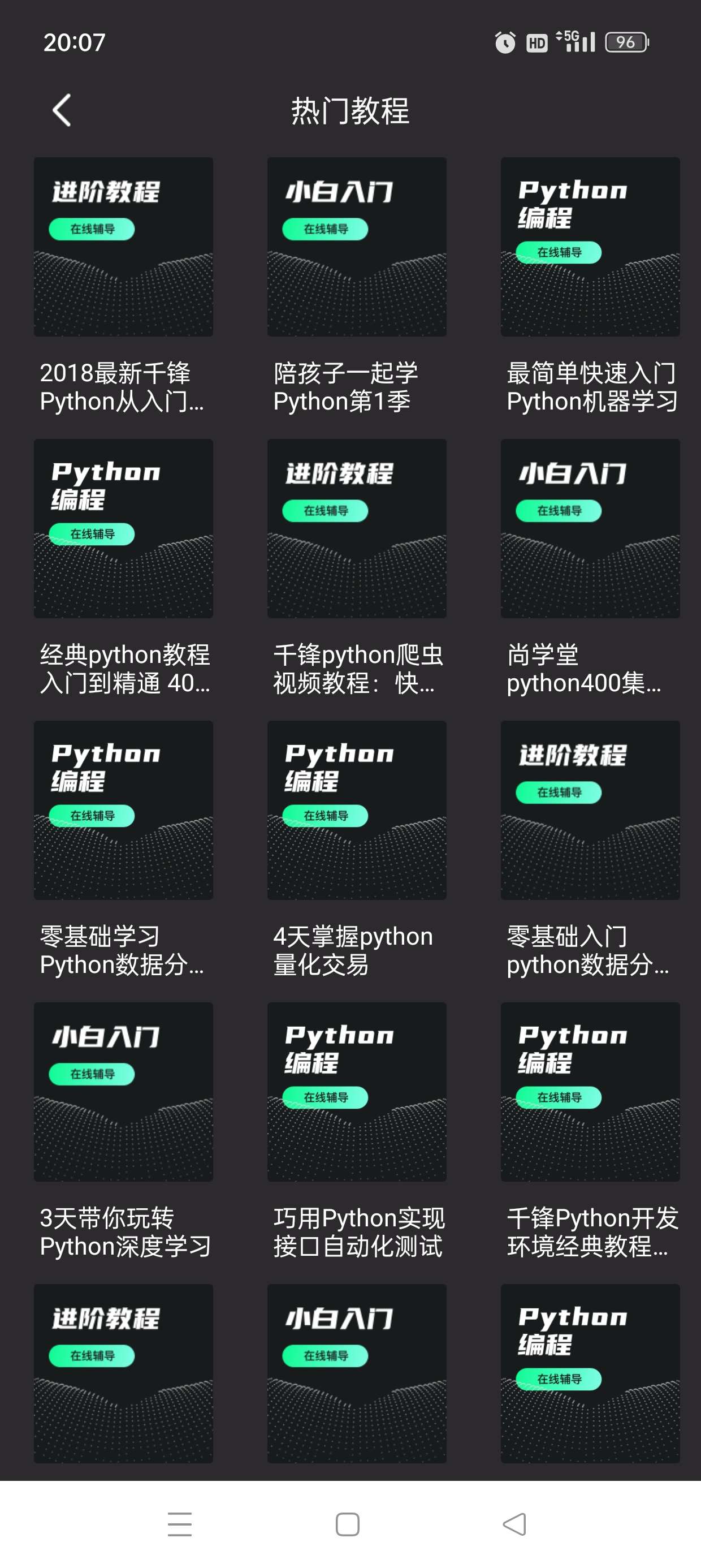The image size is (701, 1568).
Task: Go back from the 热门教程 page
Action: tap(62, 111)
